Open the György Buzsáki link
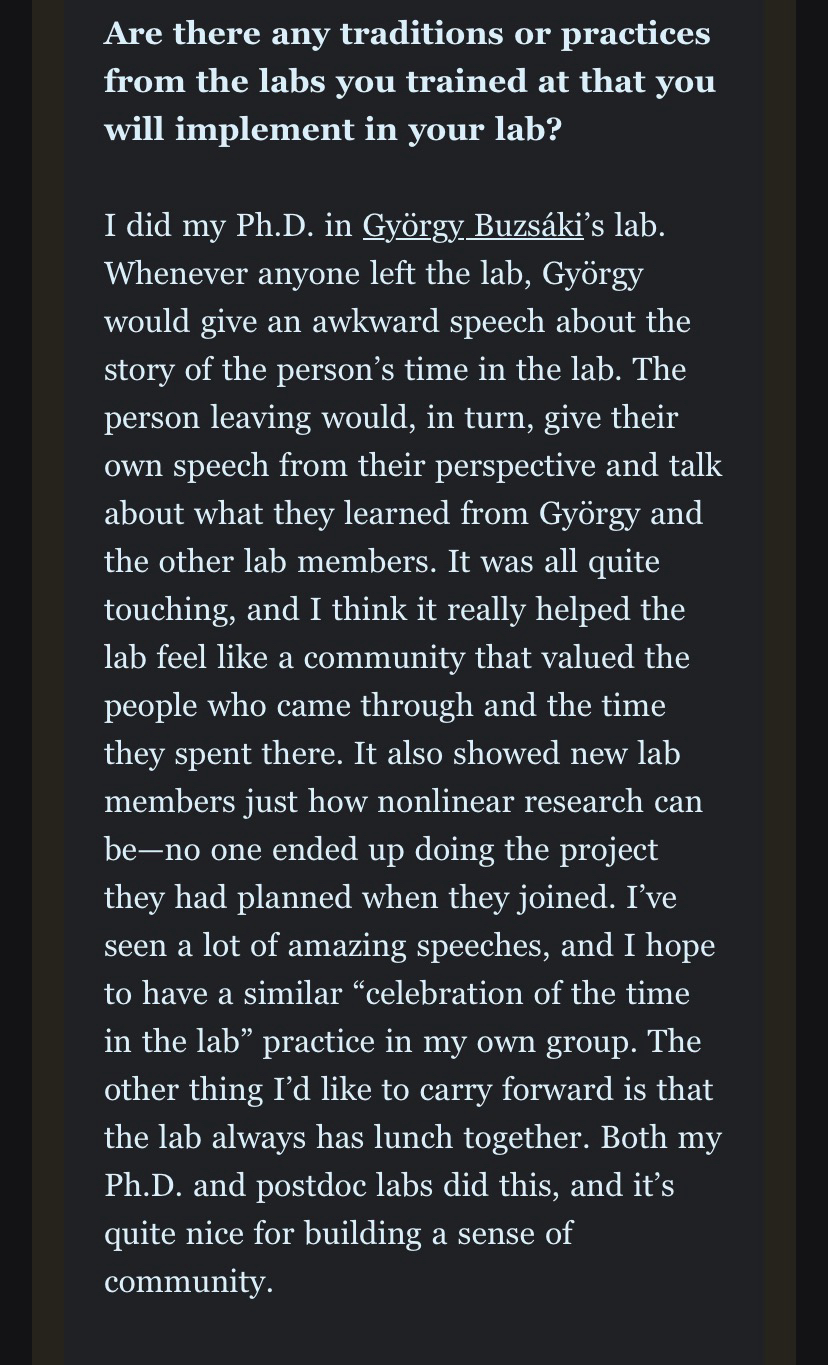 click(x=472, y=225)
